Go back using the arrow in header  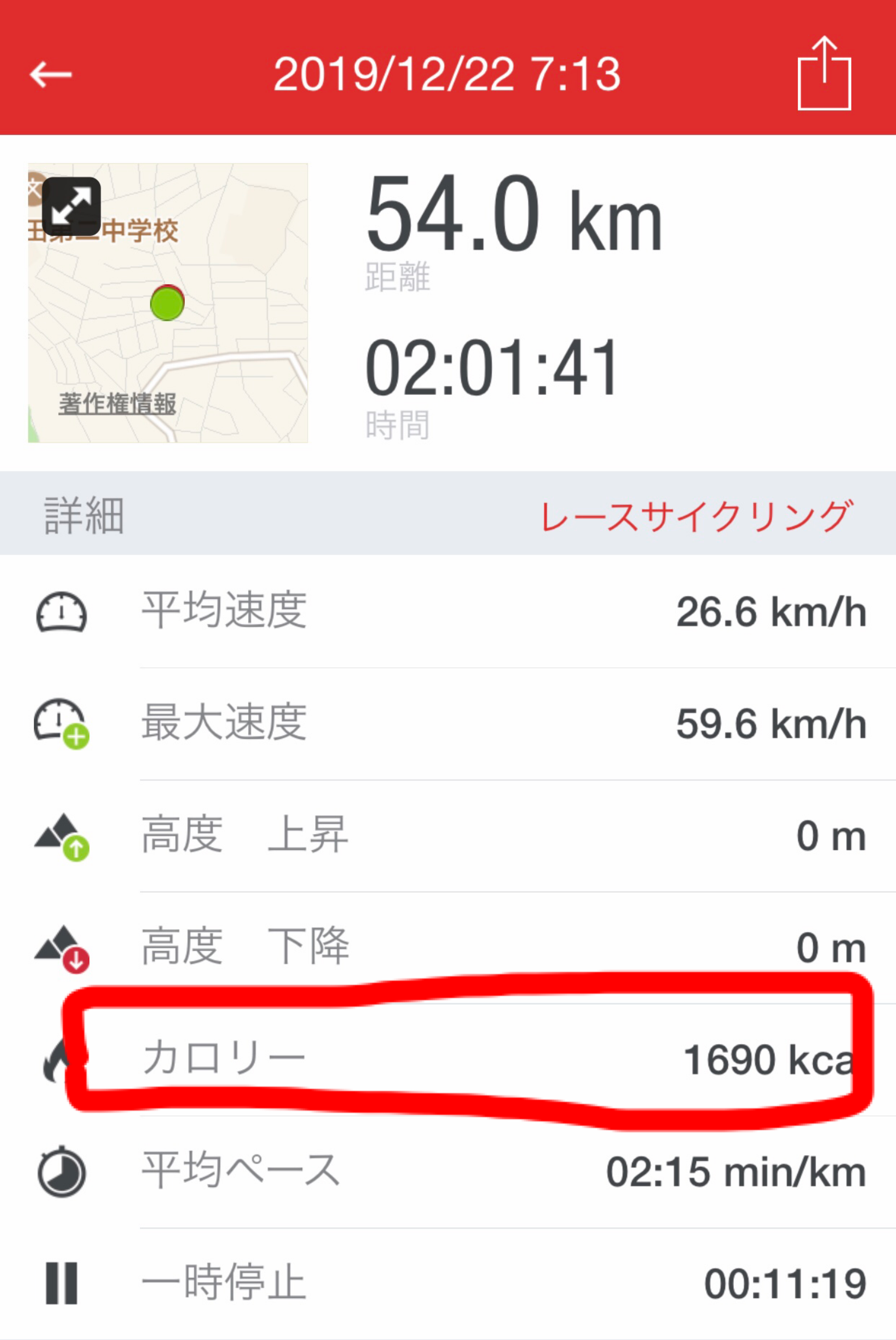click(50, 74)
